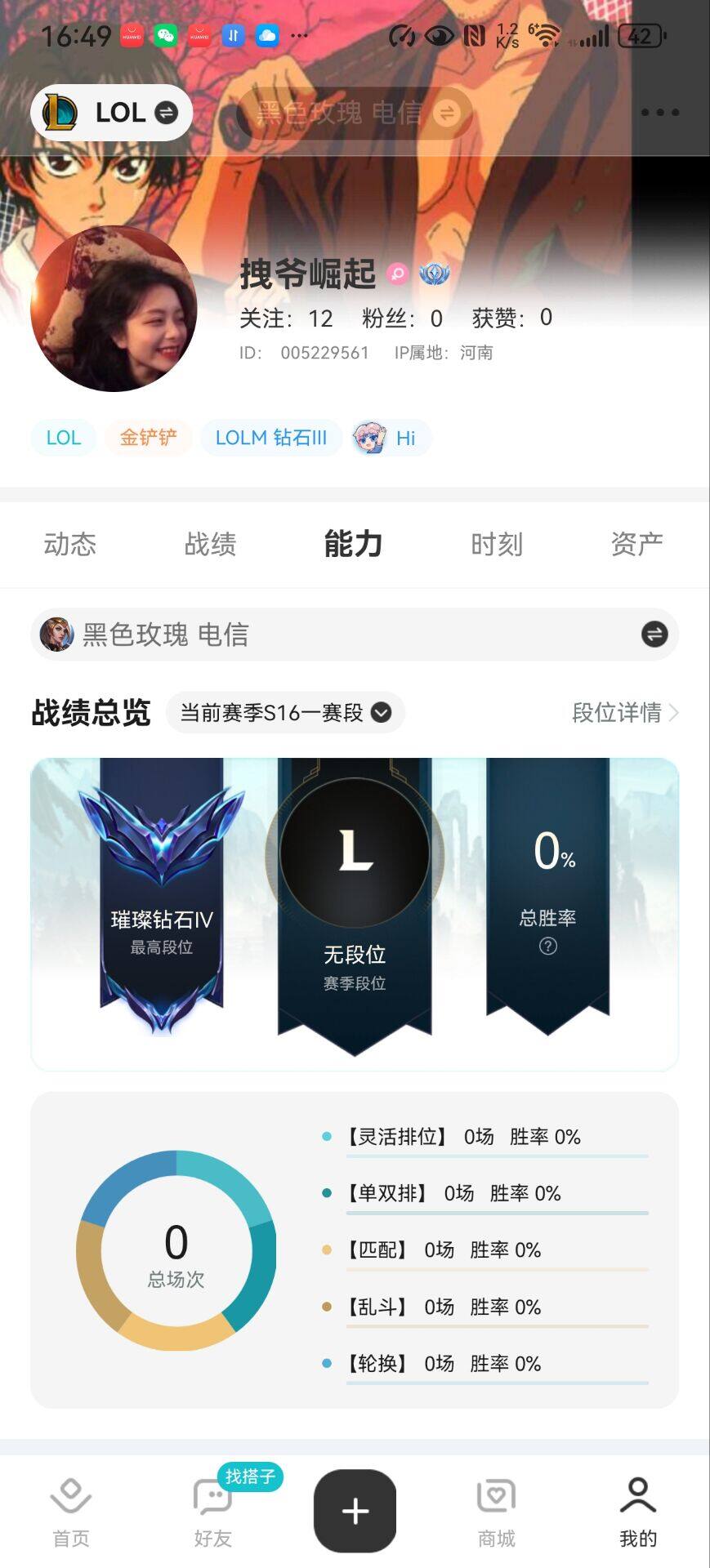Switch to the 资产 tab

(636, 544)
